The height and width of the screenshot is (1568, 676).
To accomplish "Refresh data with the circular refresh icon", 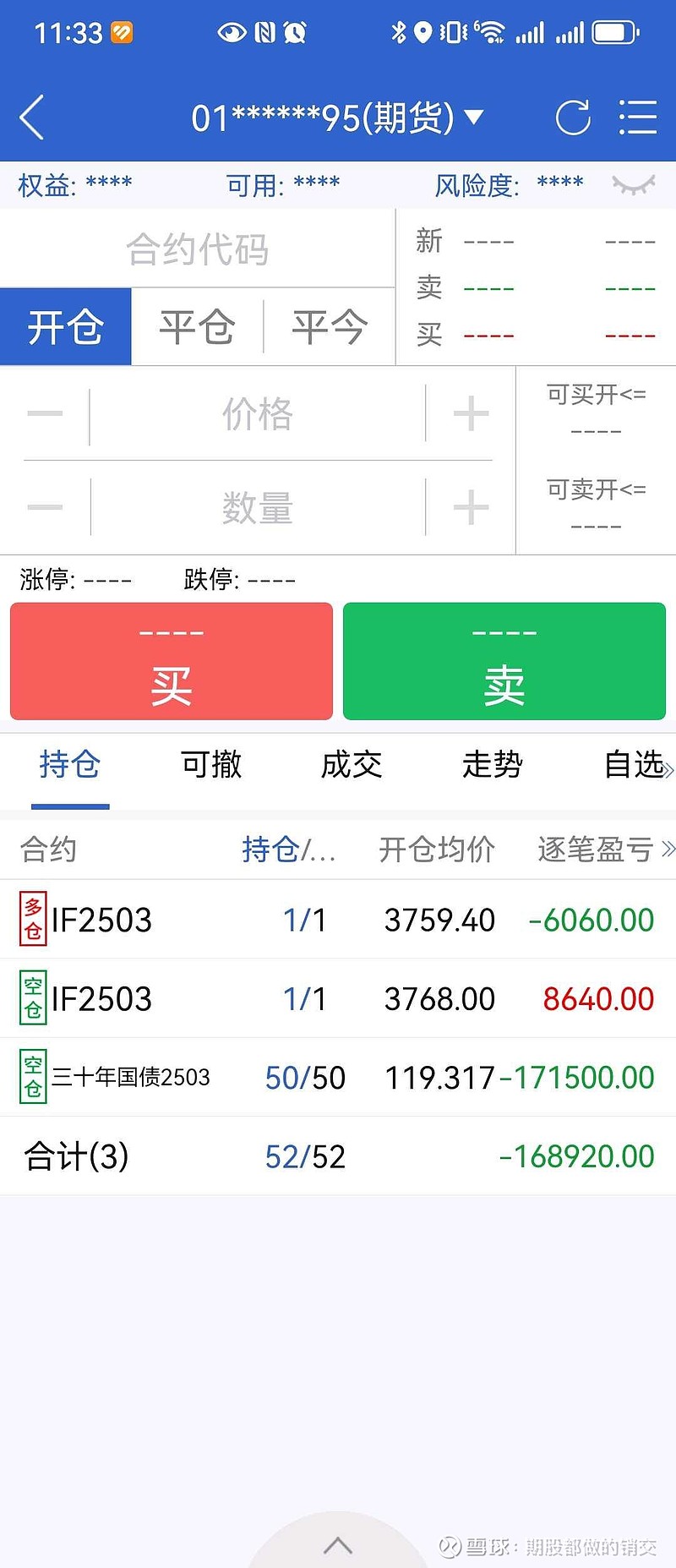I will (x=574, y=117).
